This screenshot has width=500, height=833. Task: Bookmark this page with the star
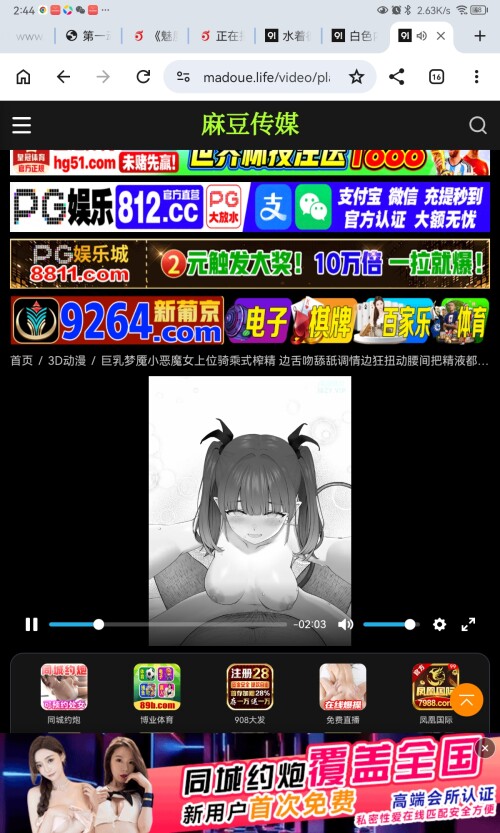click(357, 77)
